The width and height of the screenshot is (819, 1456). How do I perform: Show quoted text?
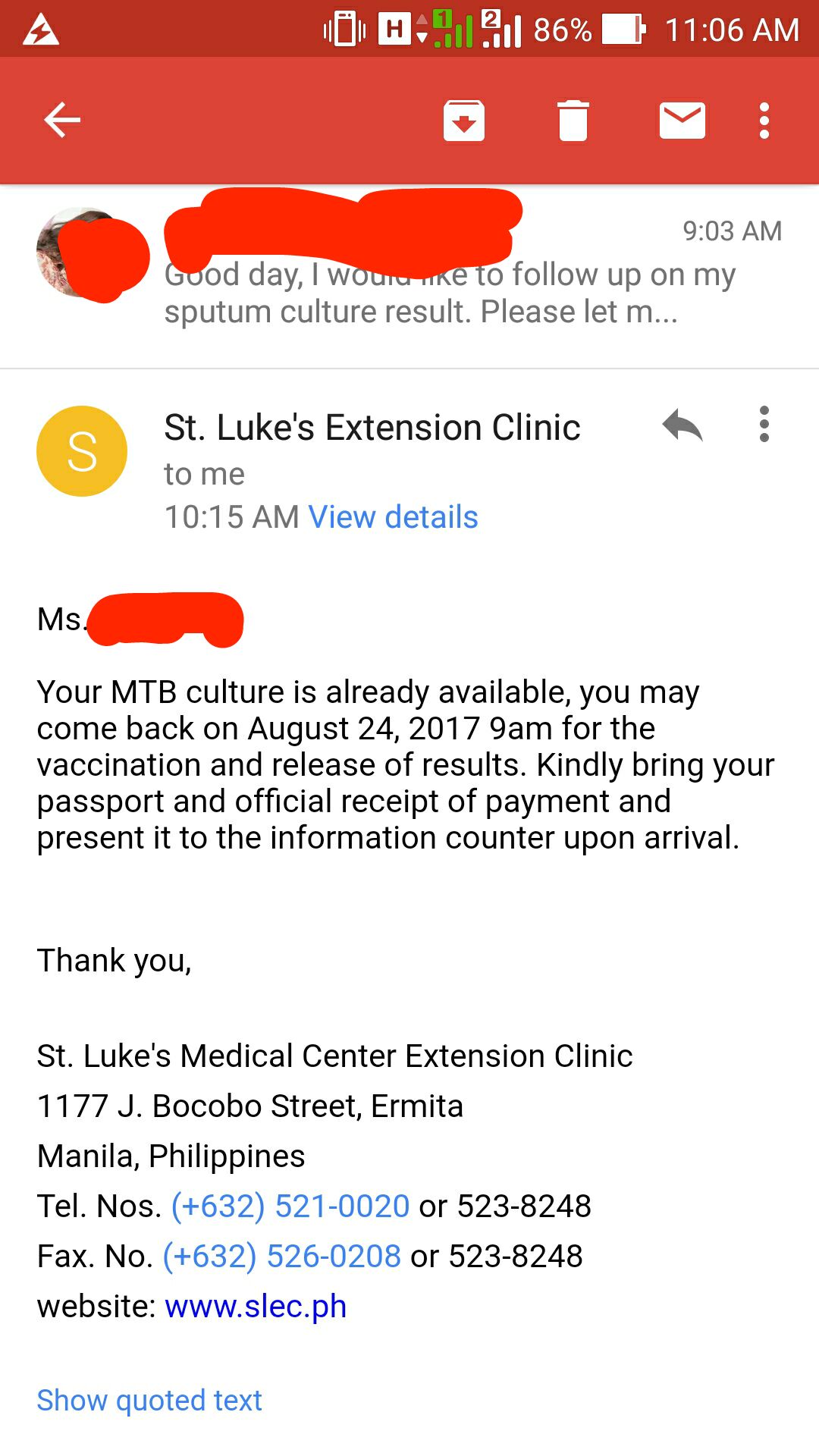[x=149, y=1400]
